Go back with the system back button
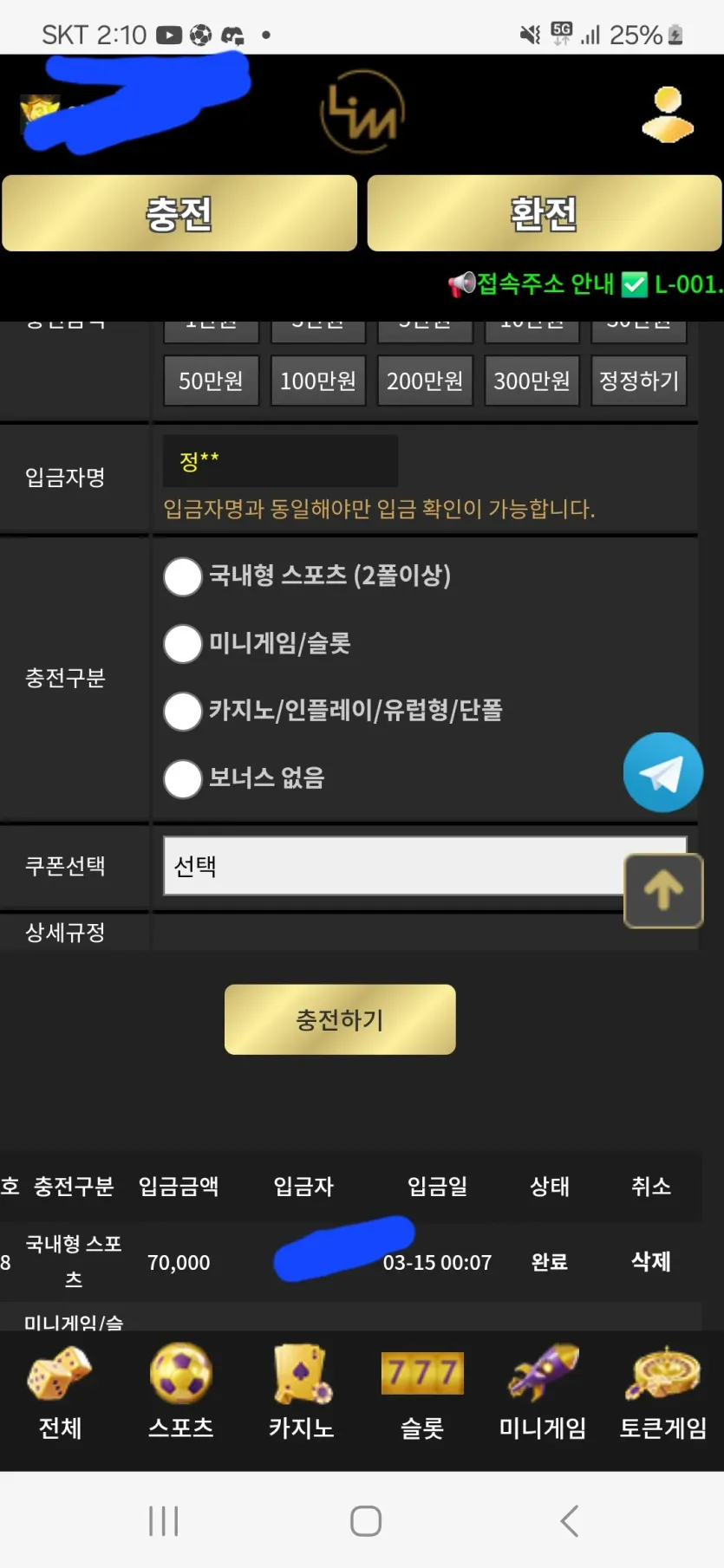This screenshot has height=1568, width=724. (569, 1521)
